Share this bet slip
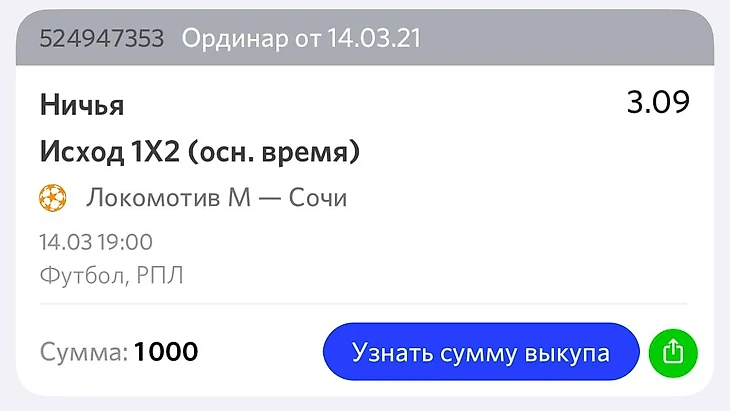730x411 pixels. pyautogui.click(x=673, y=352)
